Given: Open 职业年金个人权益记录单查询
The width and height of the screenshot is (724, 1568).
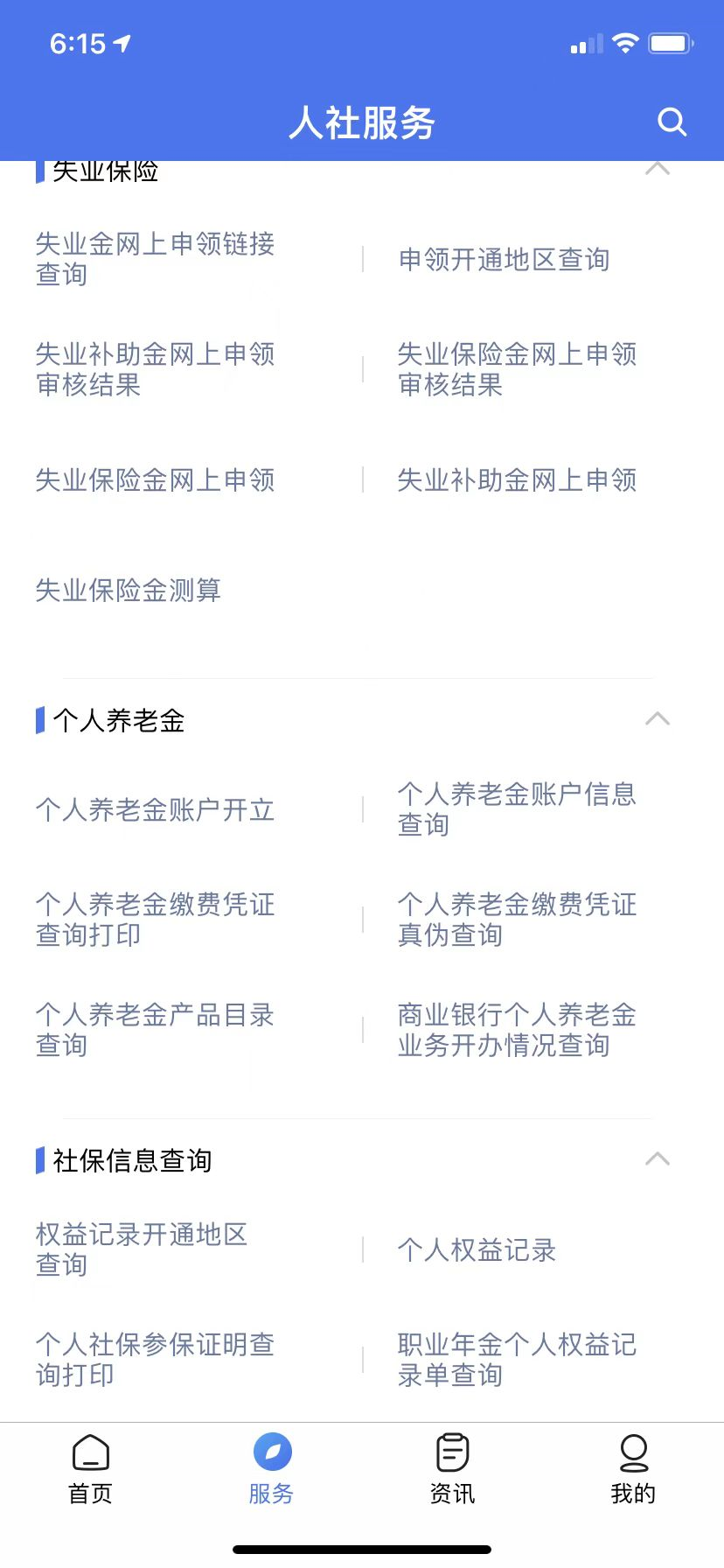Looking at the screenshot, I should pyautogui.click(x=517, y=1360).
